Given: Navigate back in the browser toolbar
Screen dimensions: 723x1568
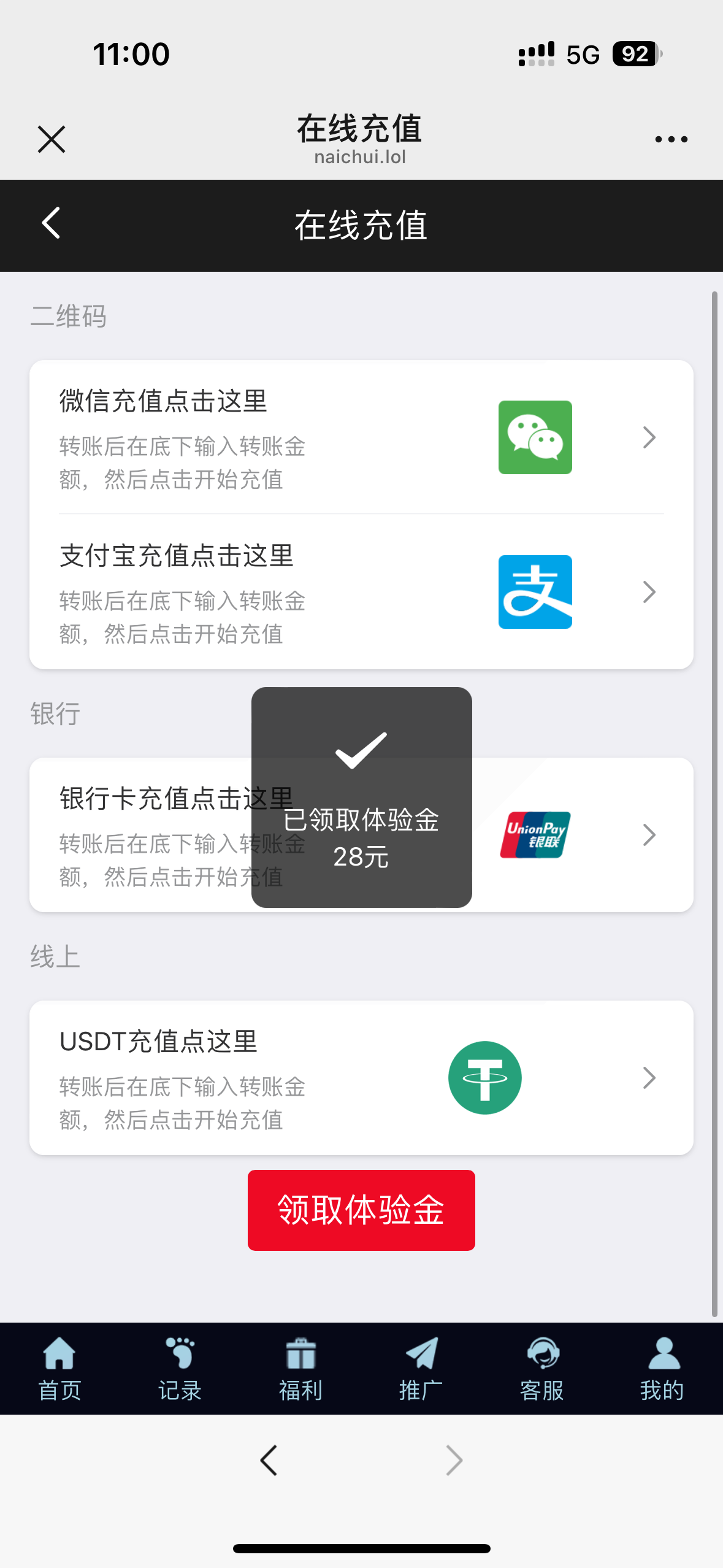Looking at the screenshot, I should pyautogui.click(x=269, y=1460).
